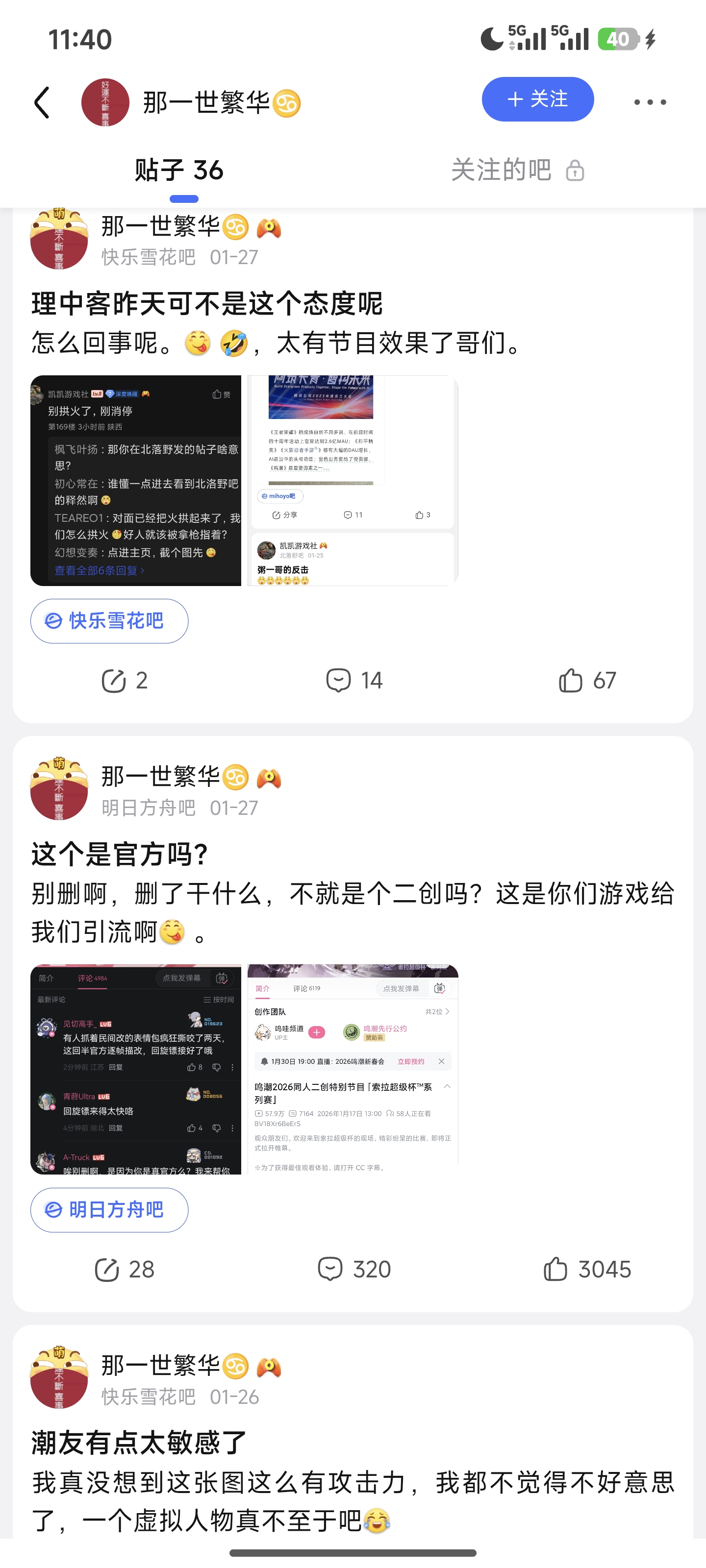Open the 明日方舟吧 forum chip
Image resolution: width=706 pixels, height=1568 pixels.
point(110,1210)
